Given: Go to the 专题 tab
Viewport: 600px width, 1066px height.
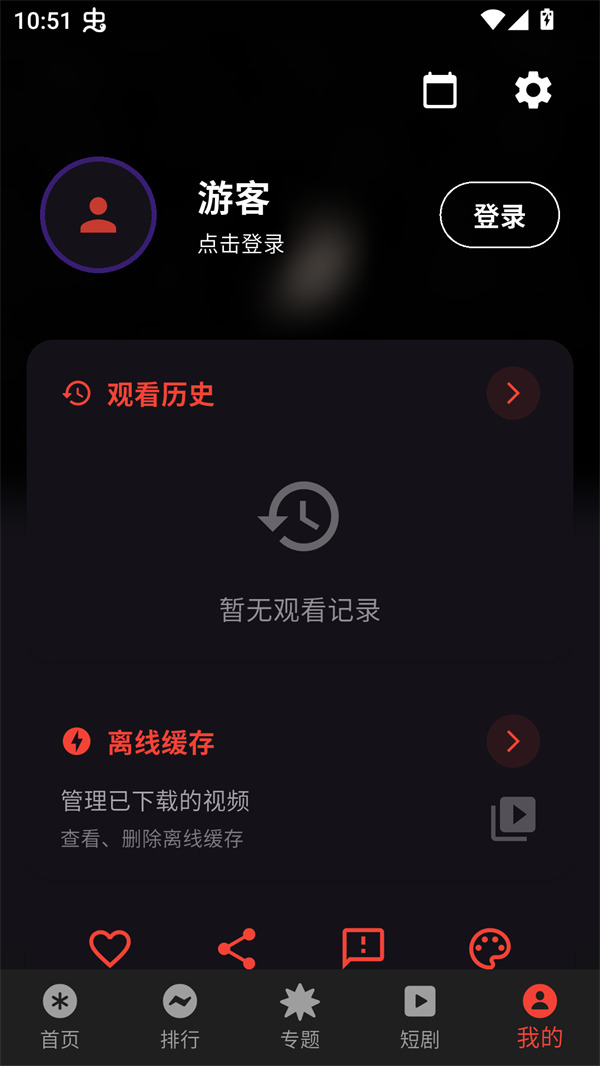Looking at the screenshot, I should click(300, 1017).
